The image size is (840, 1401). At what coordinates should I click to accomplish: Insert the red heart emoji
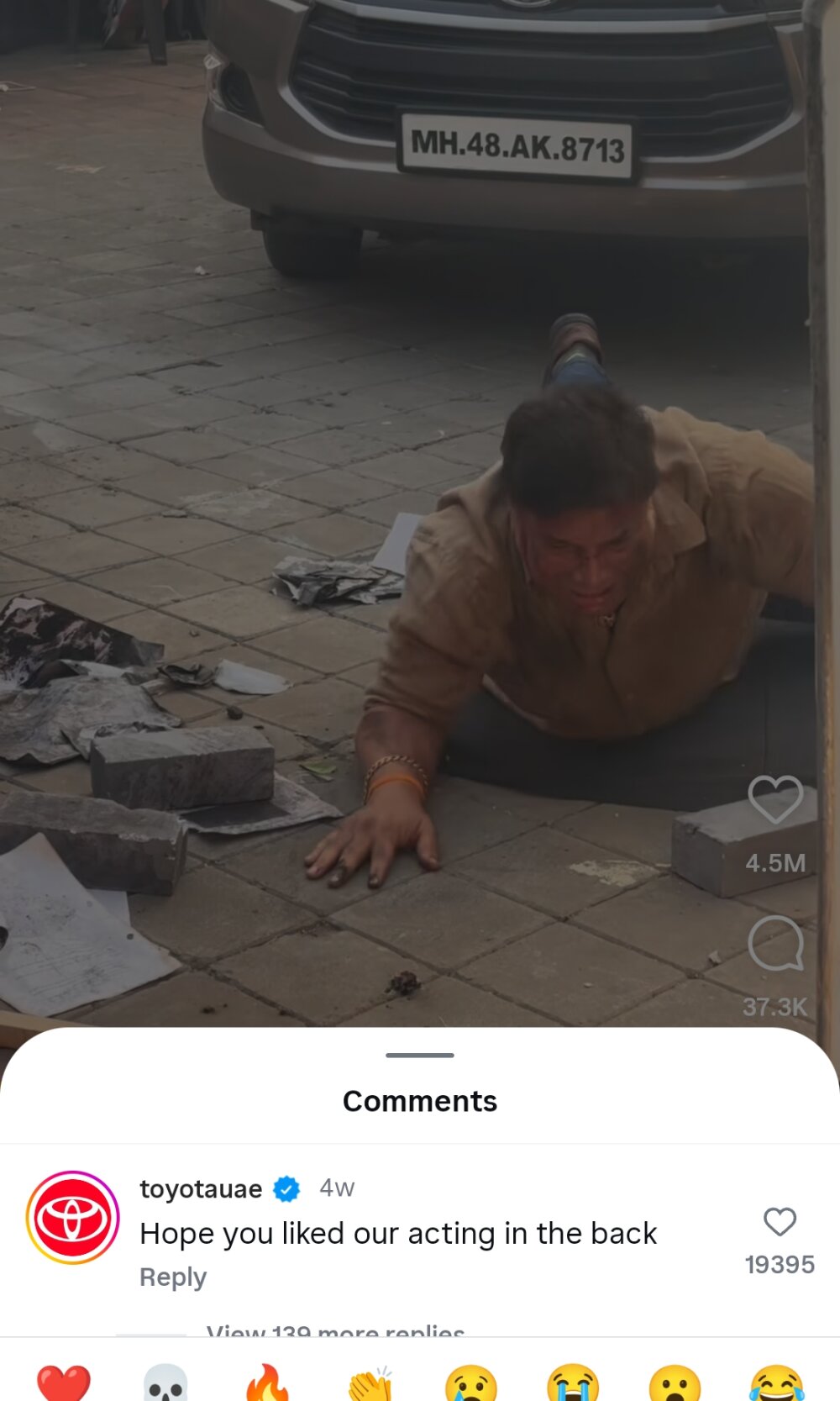[64, 1383]
